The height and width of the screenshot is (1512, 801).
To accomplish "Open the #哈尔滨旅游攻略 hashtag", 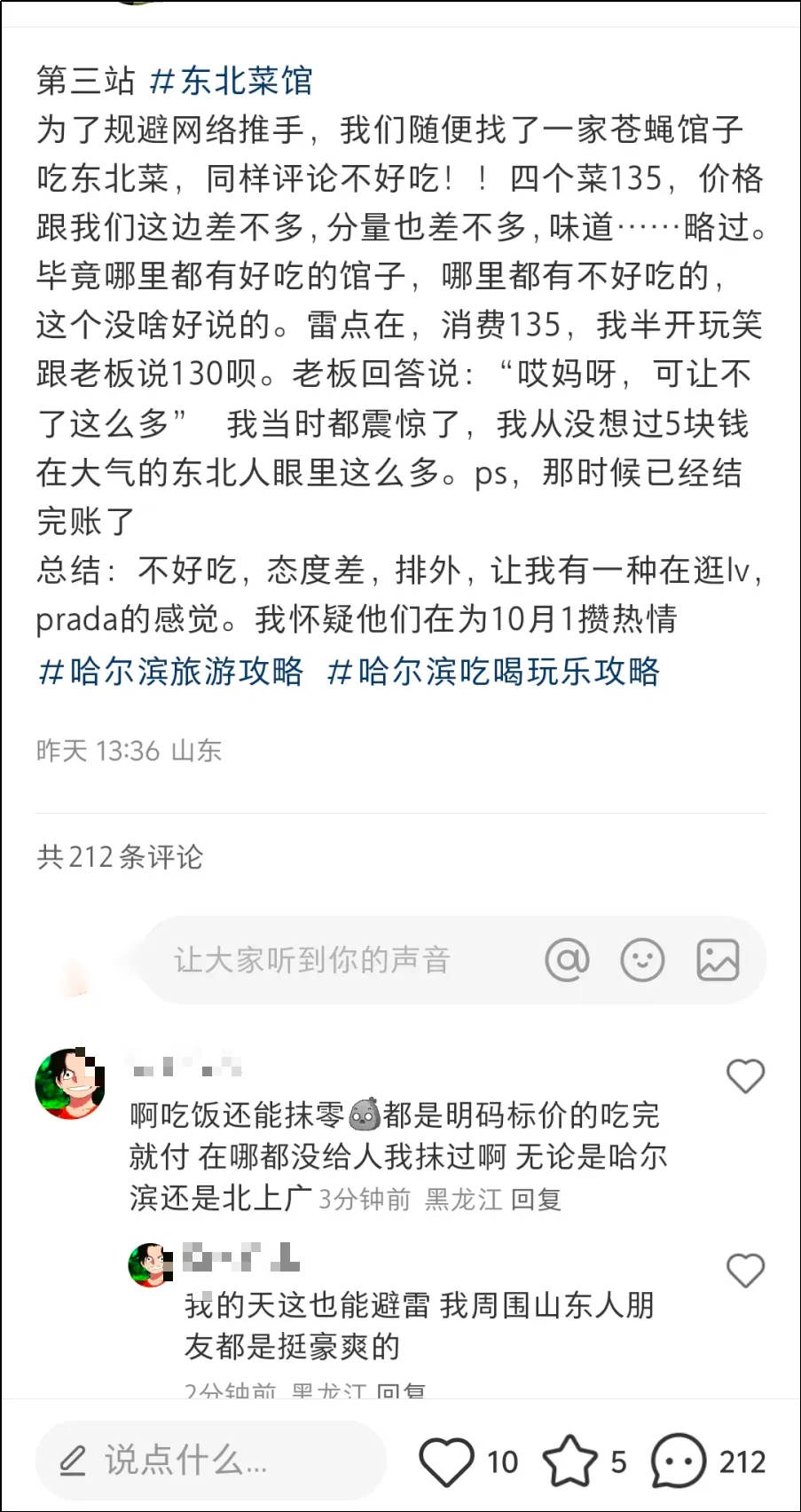I will pos(170,671).
